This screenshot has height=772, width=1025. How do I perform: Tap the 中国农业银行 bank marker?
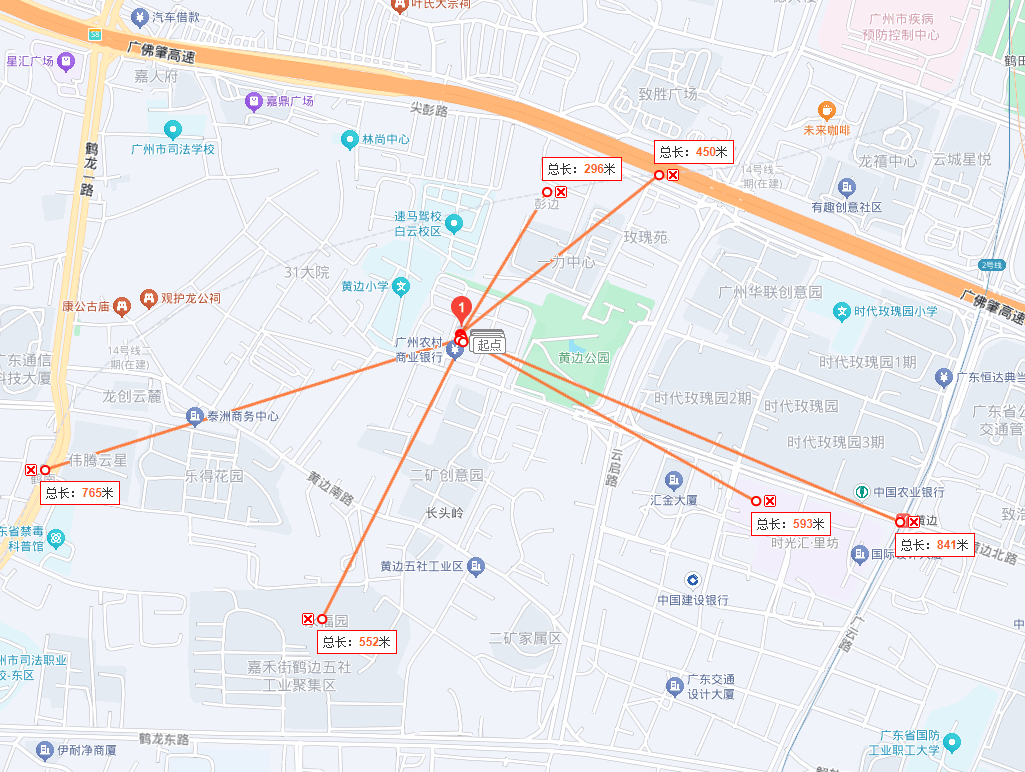point(861,492)
